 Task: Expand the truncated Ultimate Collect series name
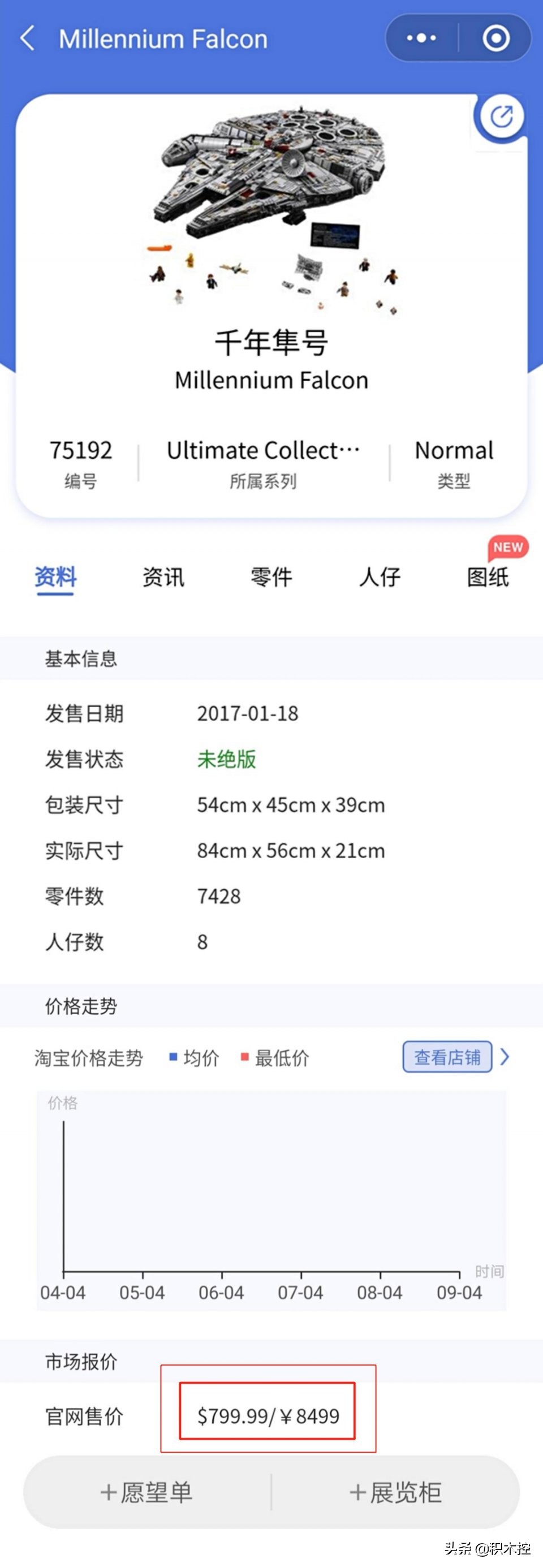pyautogui.click(x=263, y=450)
